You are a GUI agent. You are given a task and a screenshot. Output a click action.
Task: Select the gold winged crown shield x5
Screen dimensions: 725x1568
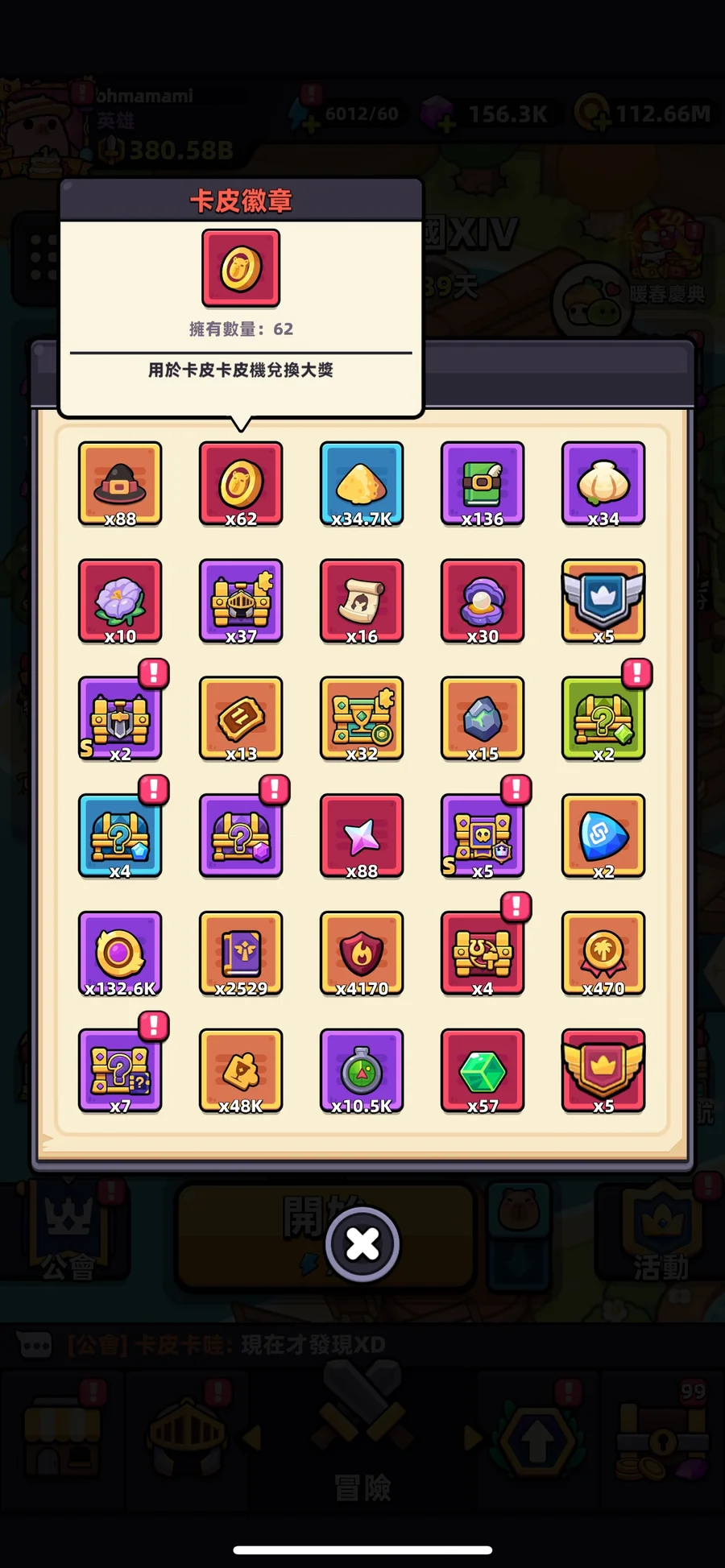click(603, 1071)
